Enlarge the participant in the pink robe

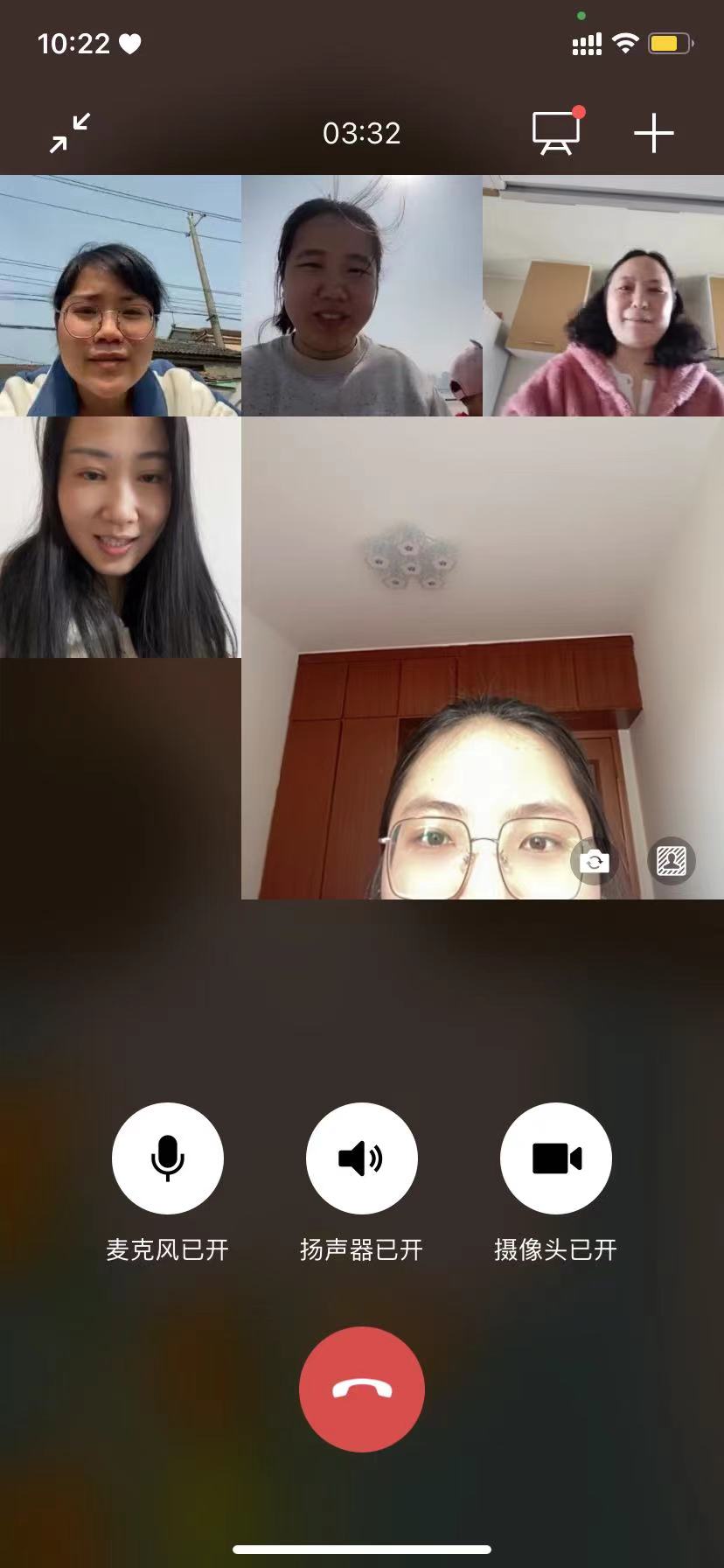click(603, 296)
